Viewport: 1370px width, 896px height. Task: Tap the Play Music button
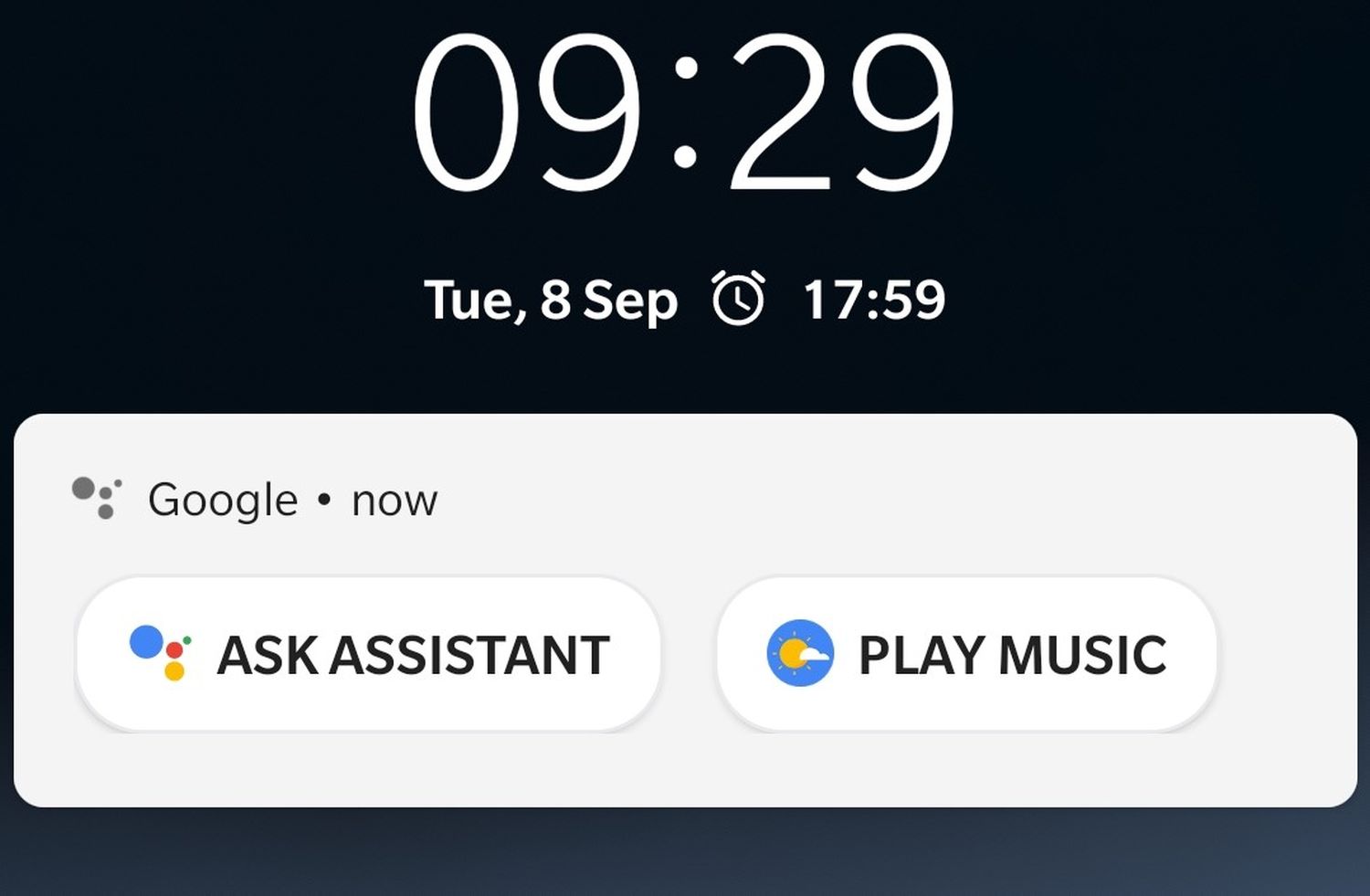click(x=966, y=654)
